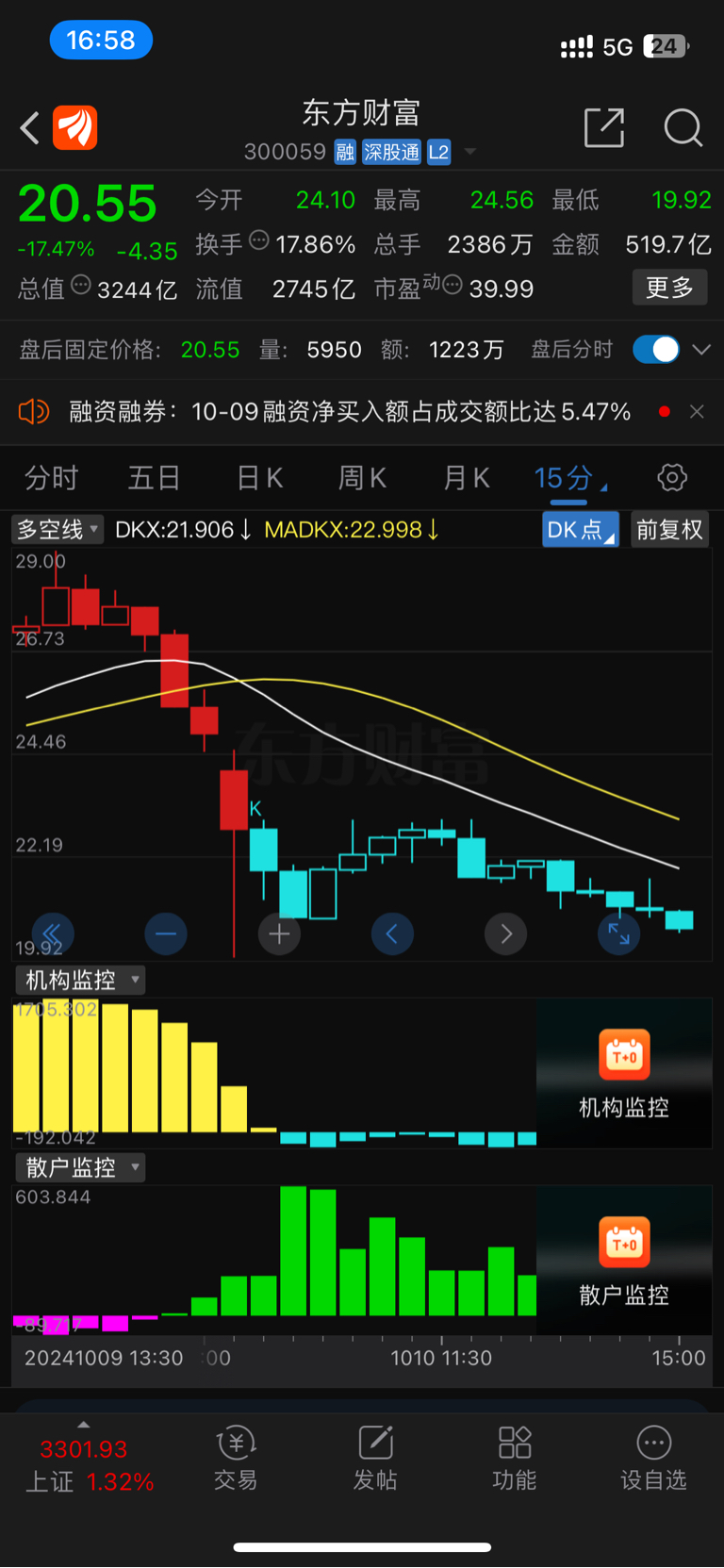Toggle the 盘后分时 switch
The image size is (724, 1568).
(656, 350)
